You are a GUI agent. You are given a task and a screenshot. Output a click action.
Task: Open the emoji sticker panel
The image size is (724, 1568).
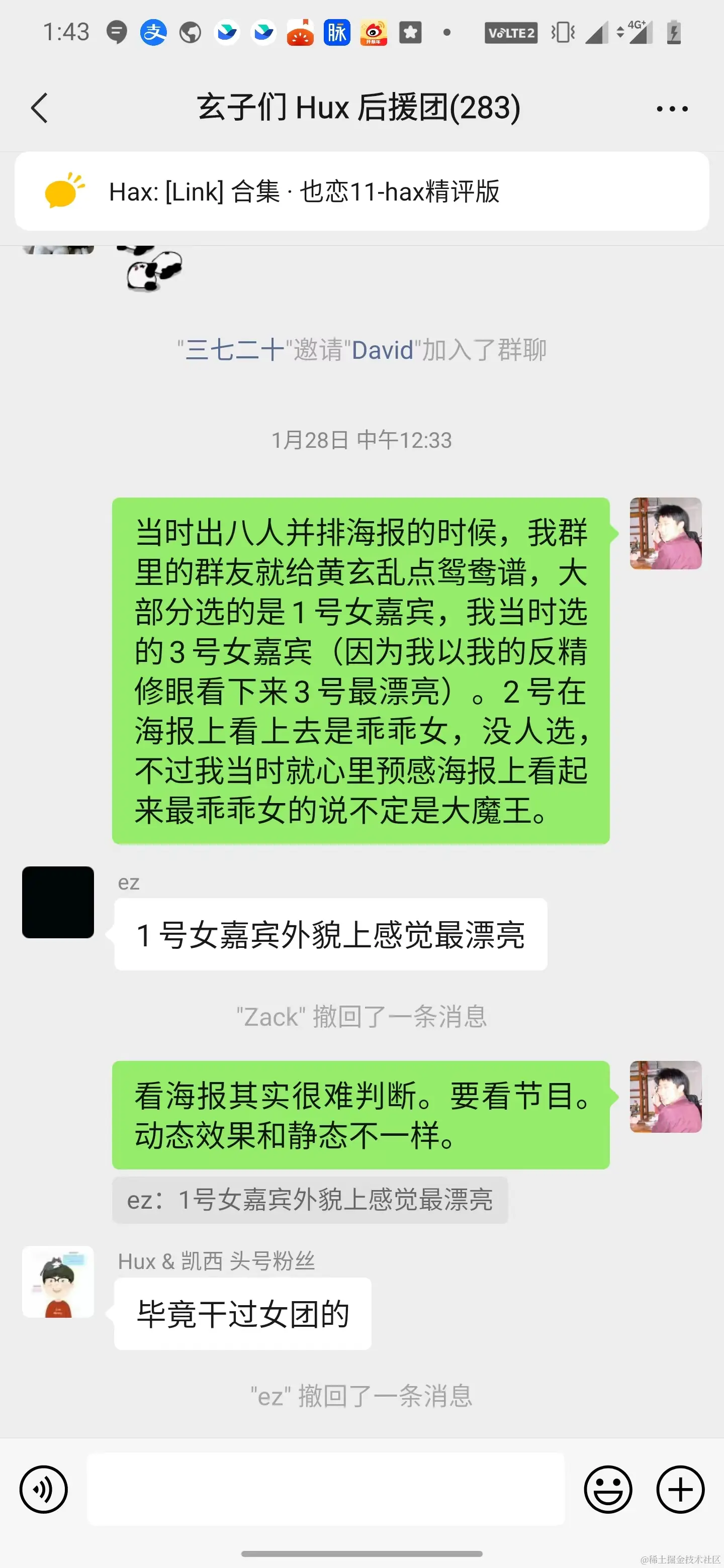point(608,1489)
